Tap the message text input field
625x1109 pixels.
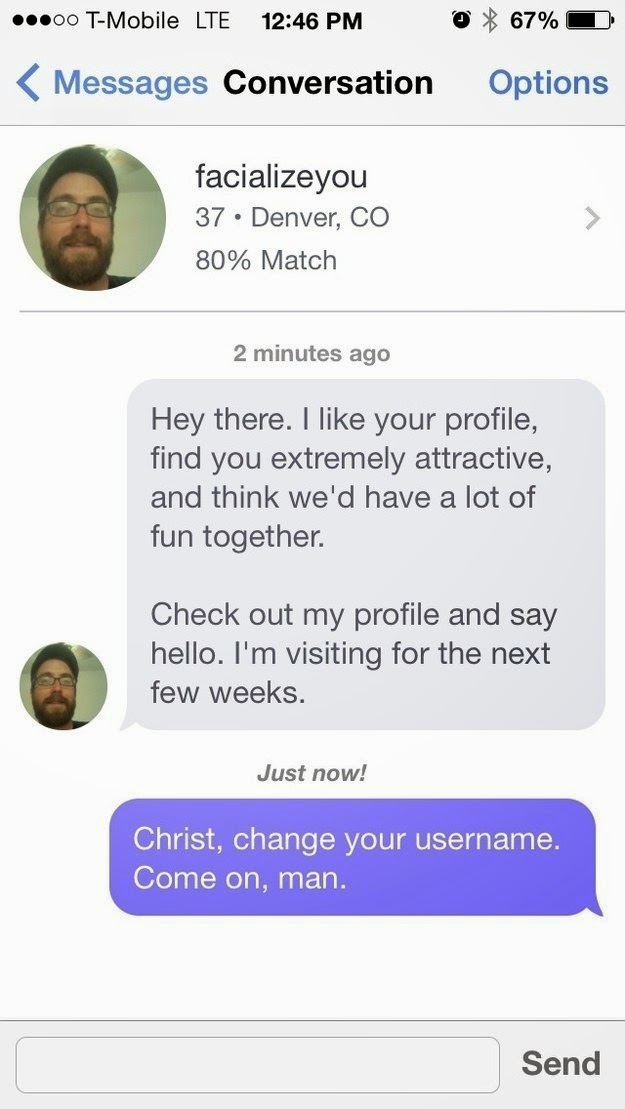257,1064
